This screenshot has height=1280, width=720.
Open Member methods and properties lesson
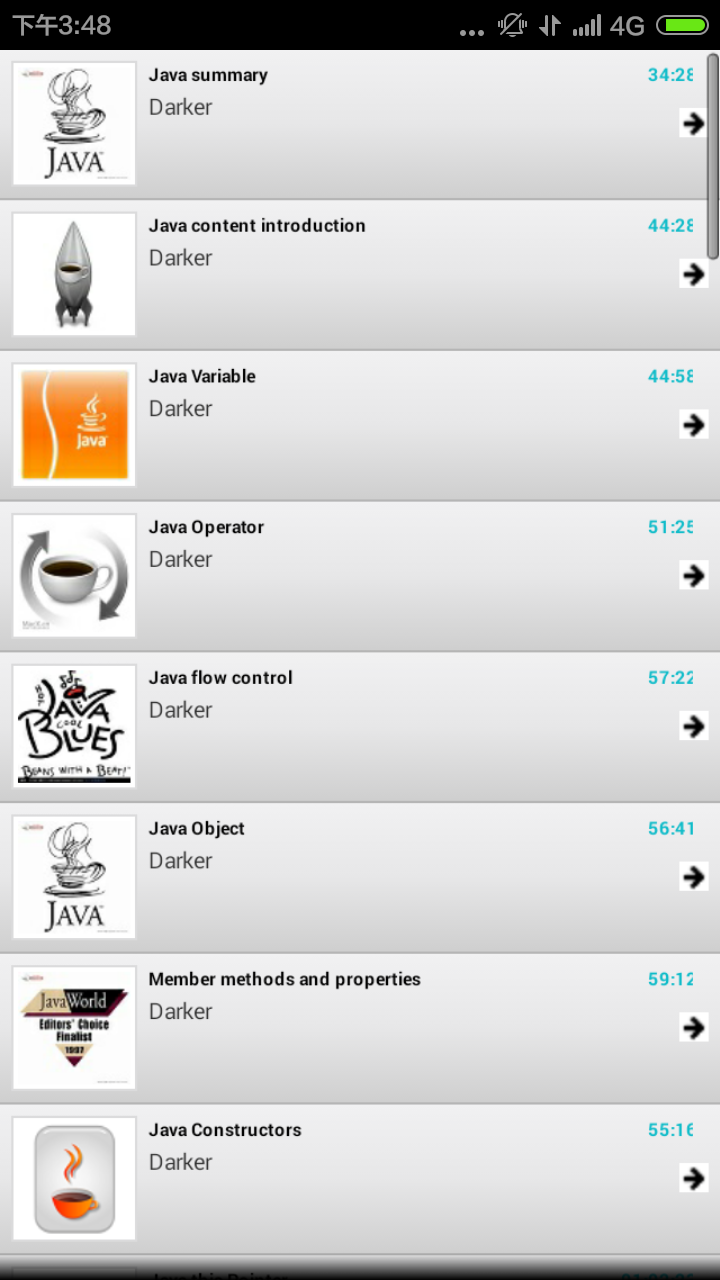point(360,1029)
